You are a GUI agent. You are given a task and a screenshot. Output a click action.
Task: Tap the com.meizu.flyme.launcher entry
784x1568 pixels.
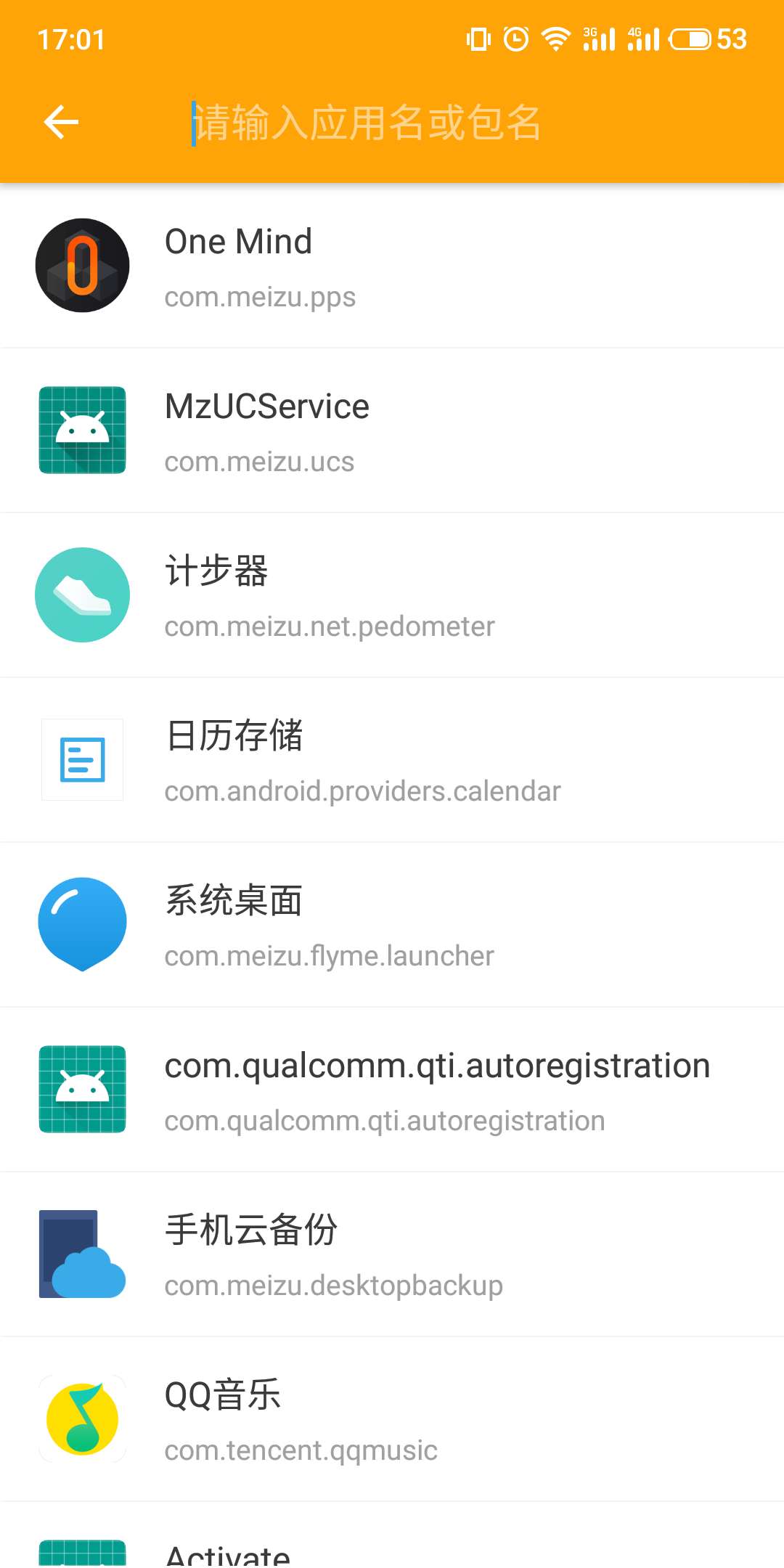(392, 923)
